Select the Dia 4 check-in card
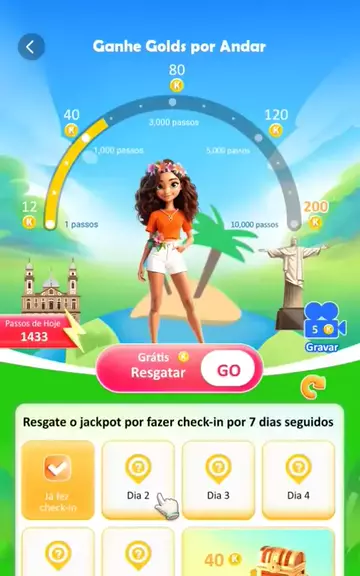Viewport: 360px width, 576px height. click(298, 480)
